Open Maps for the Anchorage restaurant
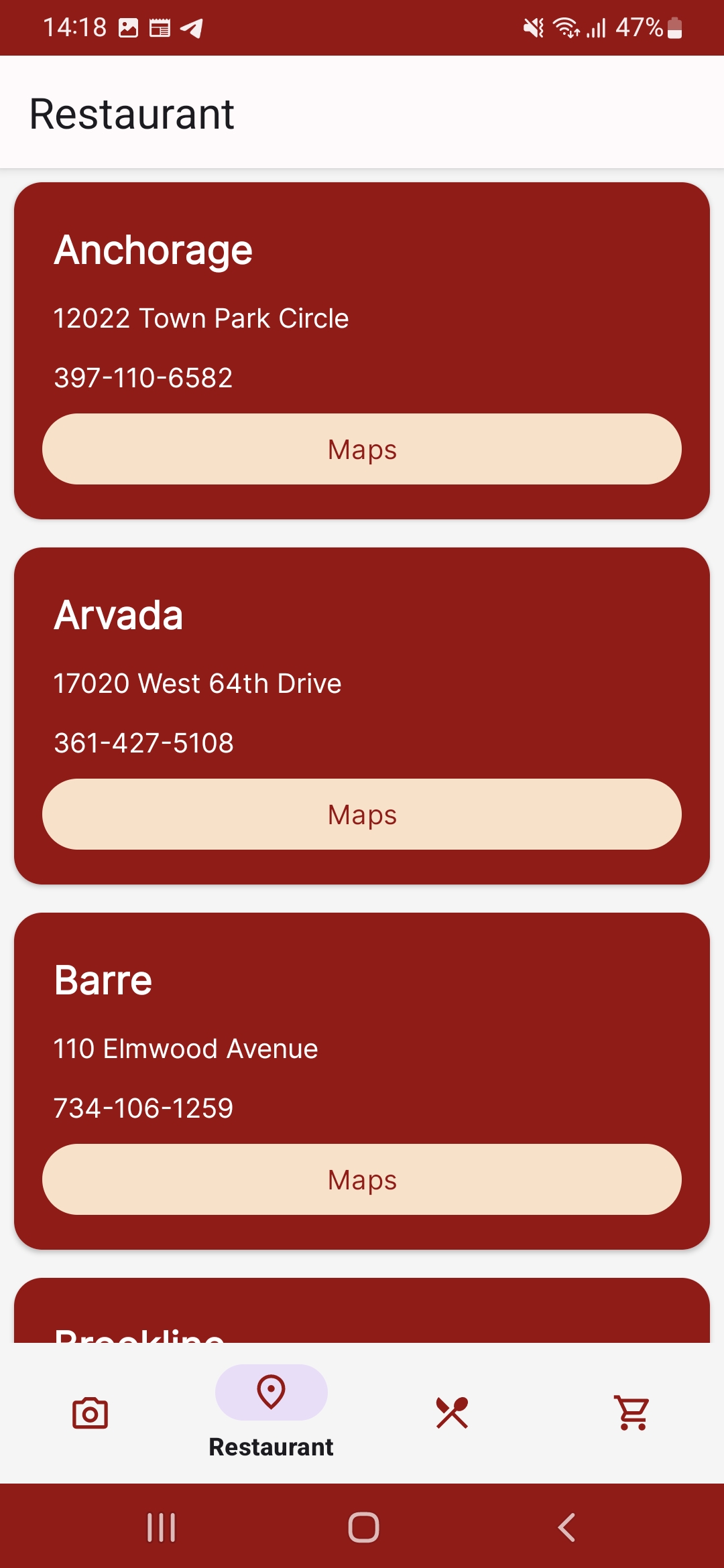The image size is (724, 1568). (362, 449)
